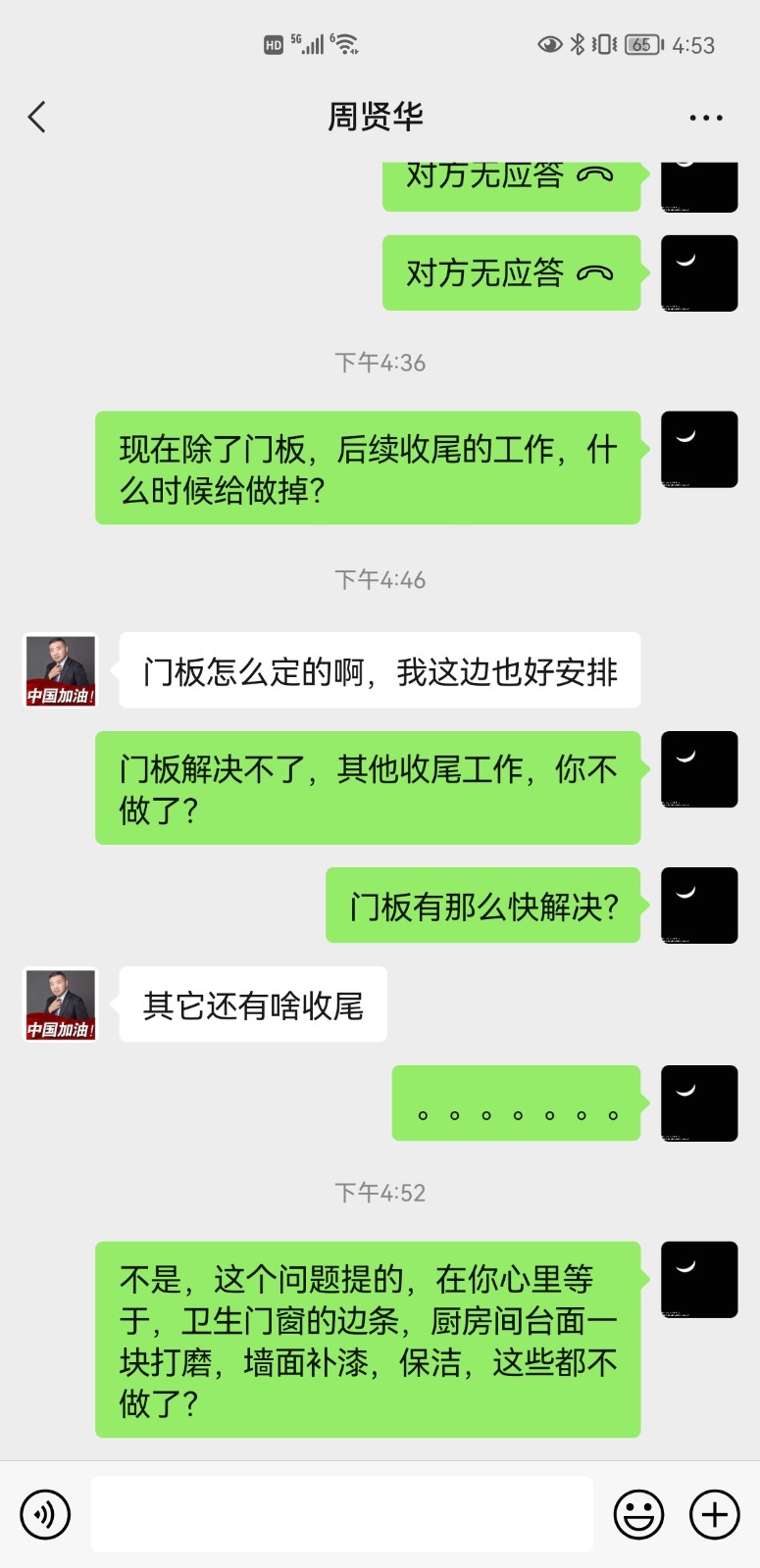This screenshot has width=760, height=1568.
Task: Go back from the chat screen
Action: [x=37, y=118]
